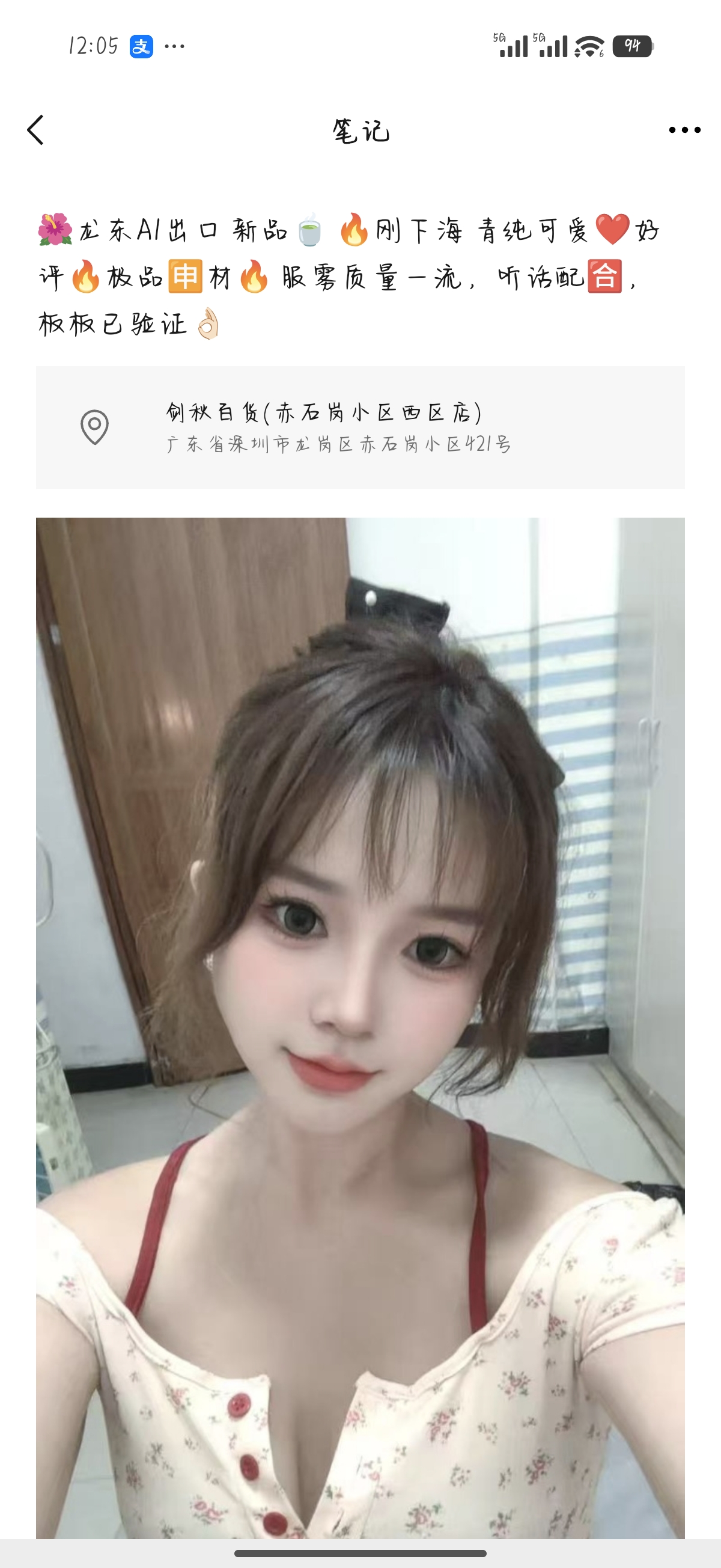Tap the hibiscus emoji in the note text

(x=56, y=228)
